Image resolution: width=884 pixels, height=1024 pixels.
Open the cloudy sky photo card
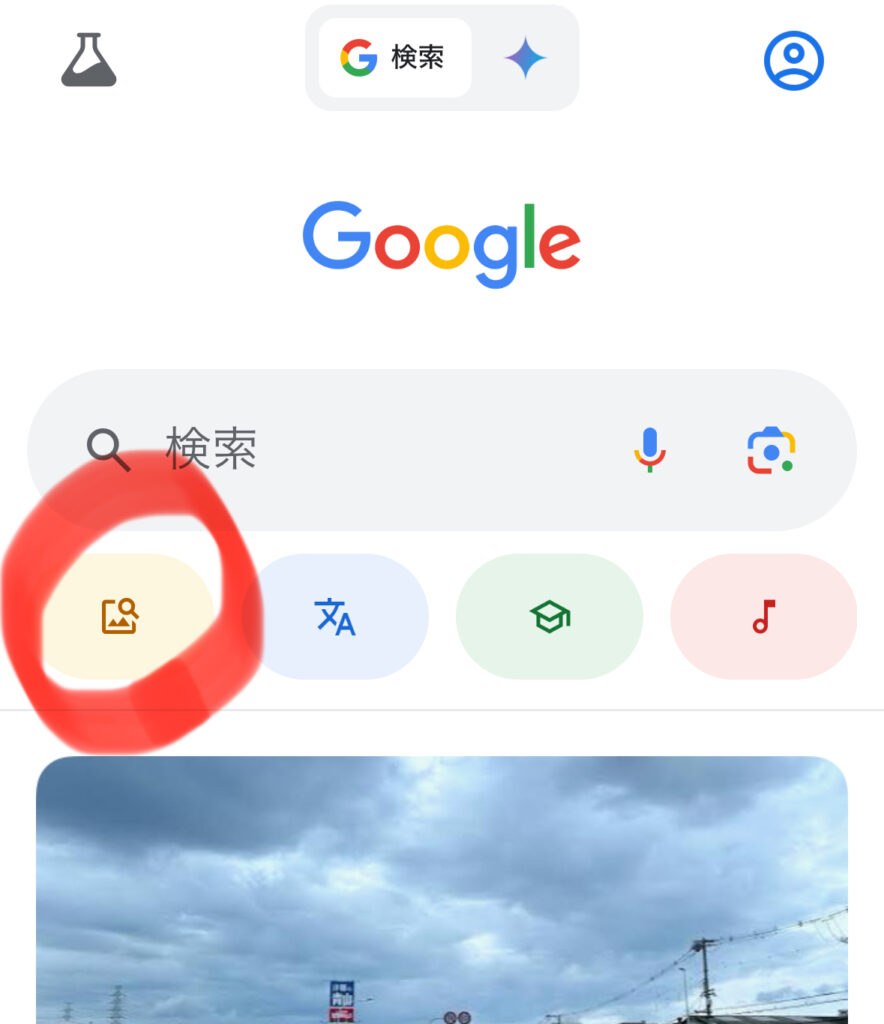point(442,888)
